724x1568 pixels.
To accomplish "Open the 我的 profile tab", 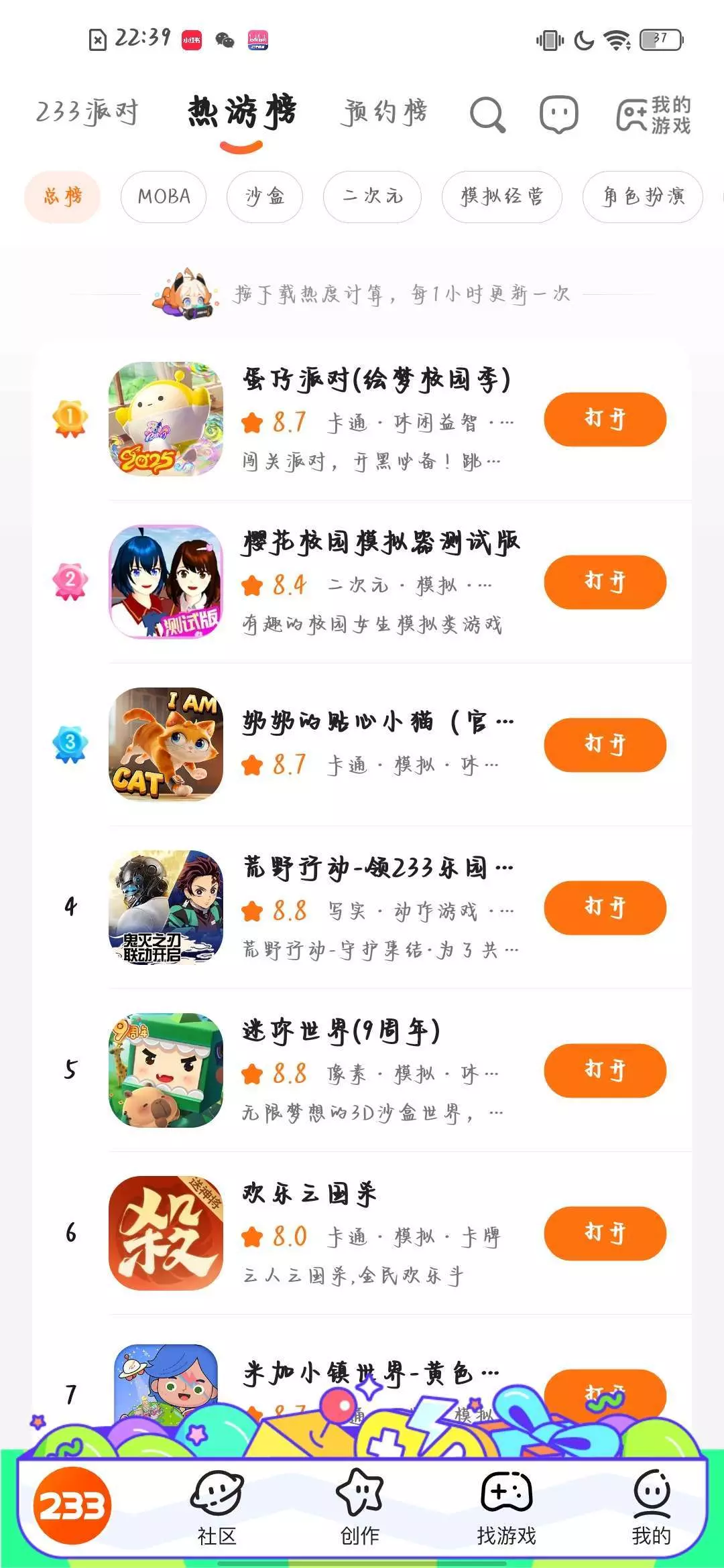I will click(x=651, y=1508).
